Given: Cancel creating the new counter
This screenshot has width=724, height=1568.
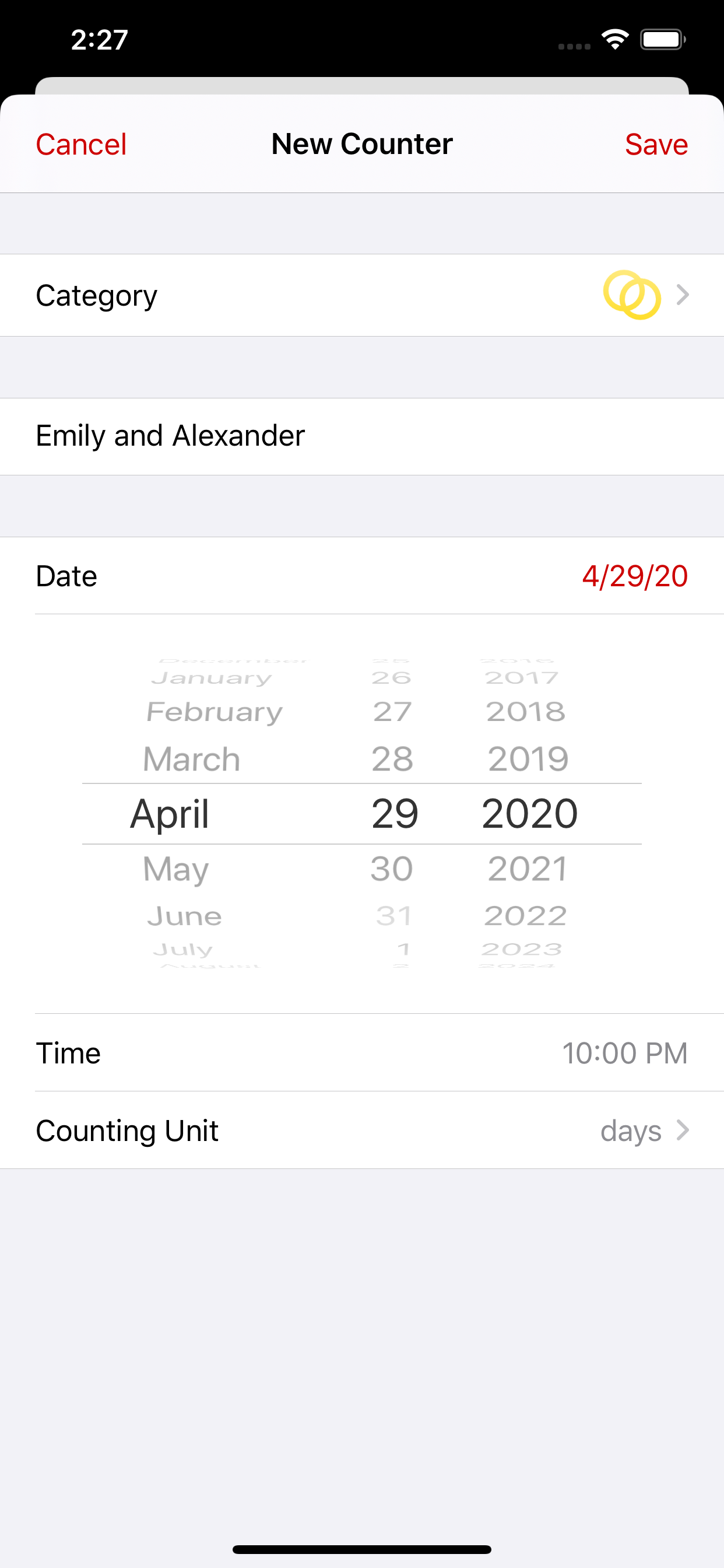Looking at the screenshot, I should pos(81,144).
